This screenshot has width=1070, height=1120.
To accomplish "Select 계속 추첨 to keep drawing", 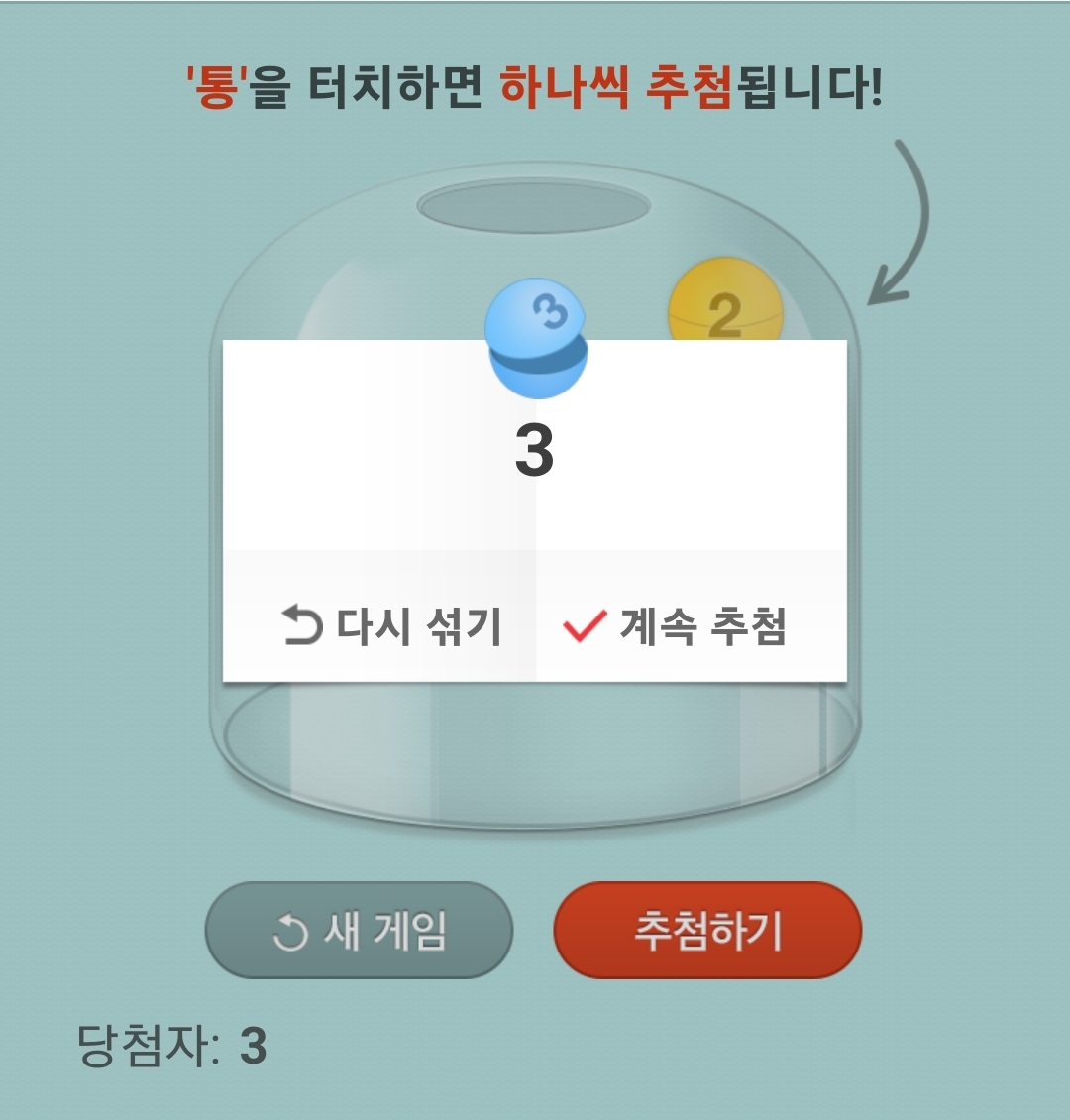I will click(x=676, y=626).
